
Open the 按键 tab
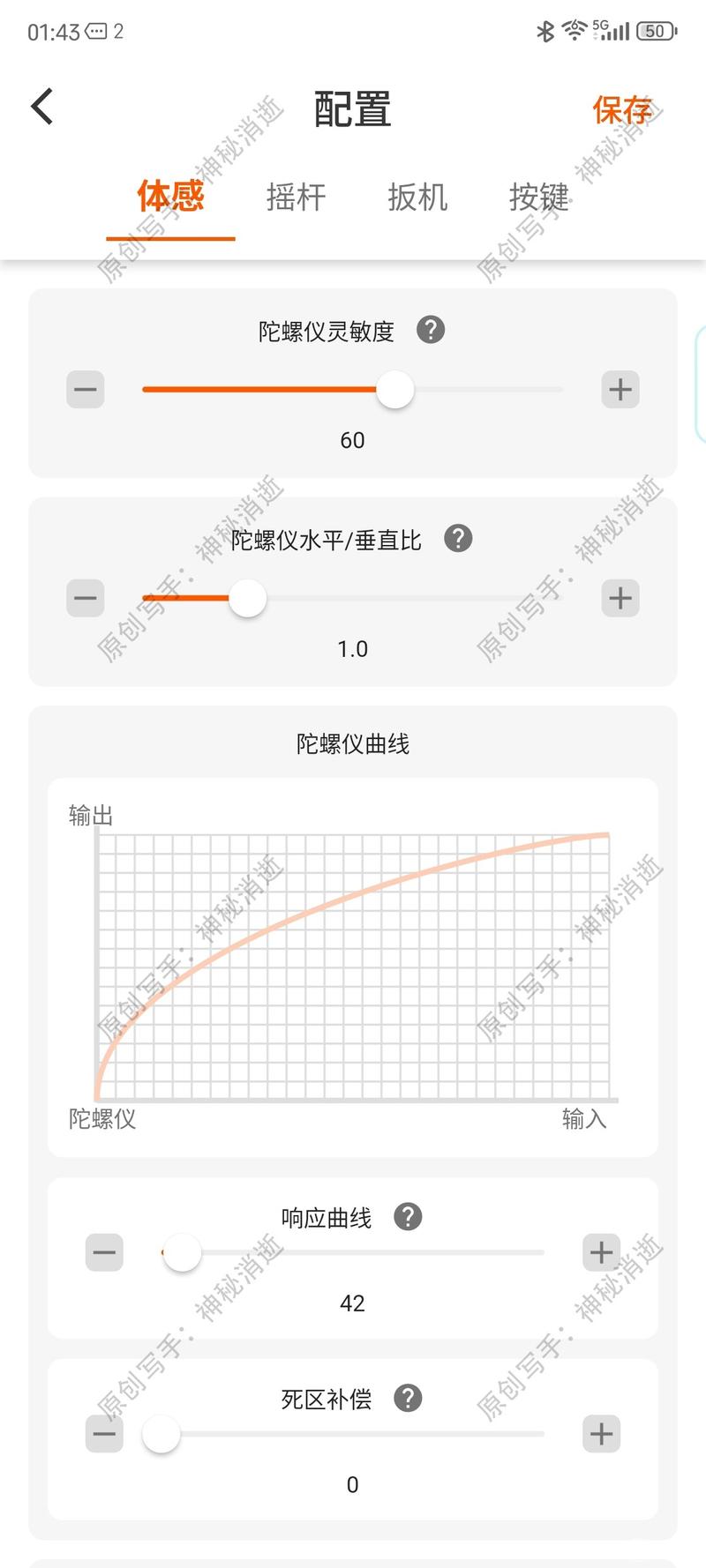click(x=538, y=197)
